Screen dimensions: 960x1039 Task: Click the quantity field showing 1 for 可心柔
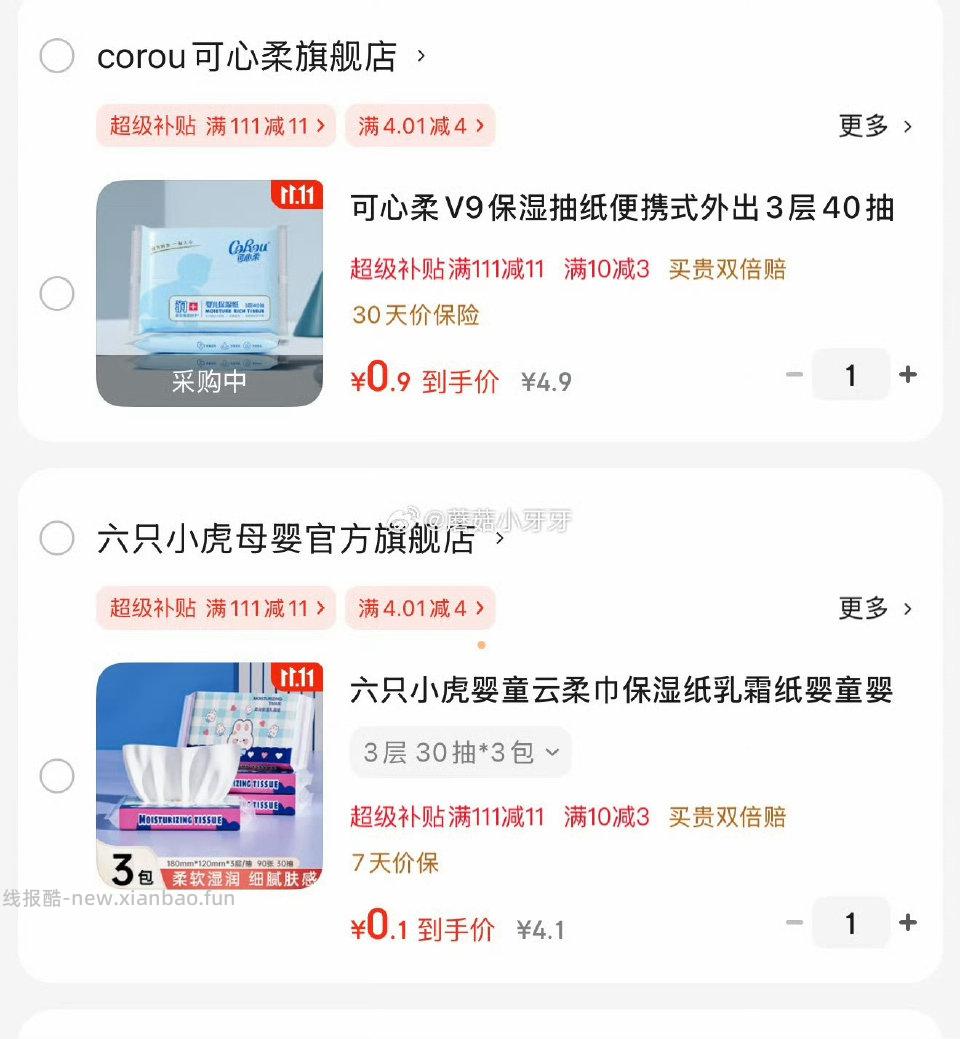(851, 374)
